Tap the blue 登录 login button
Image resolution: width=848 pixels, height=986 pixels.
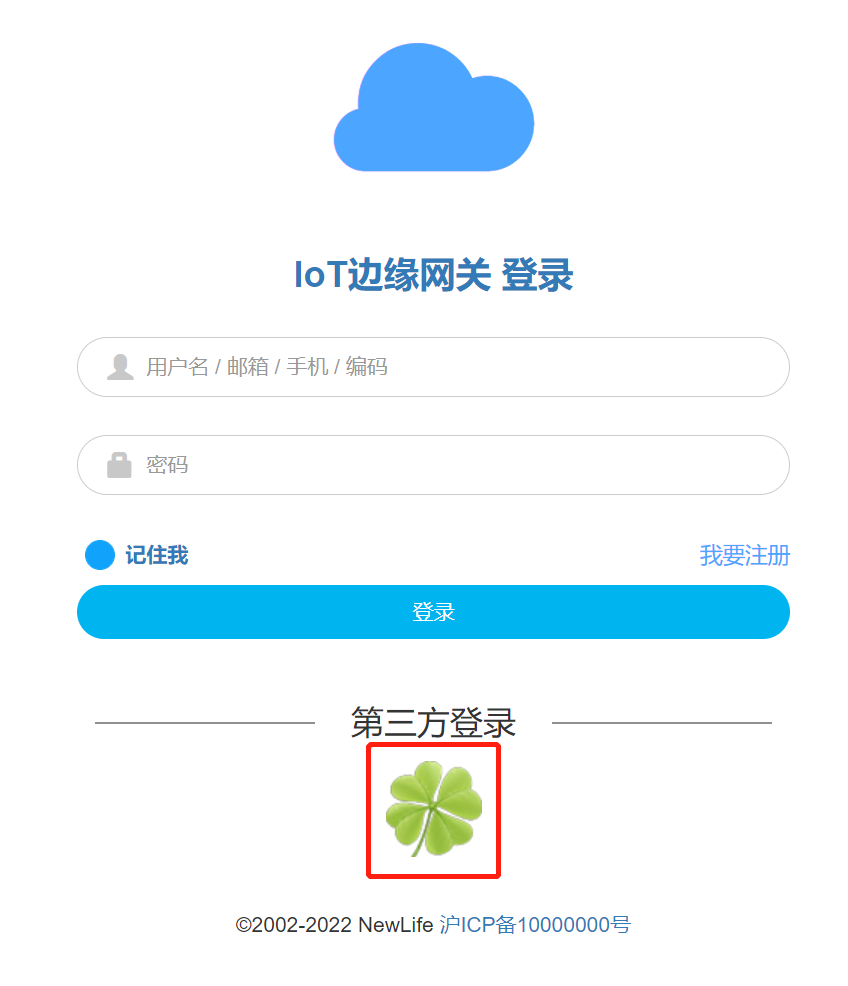[x=433, y=612]
